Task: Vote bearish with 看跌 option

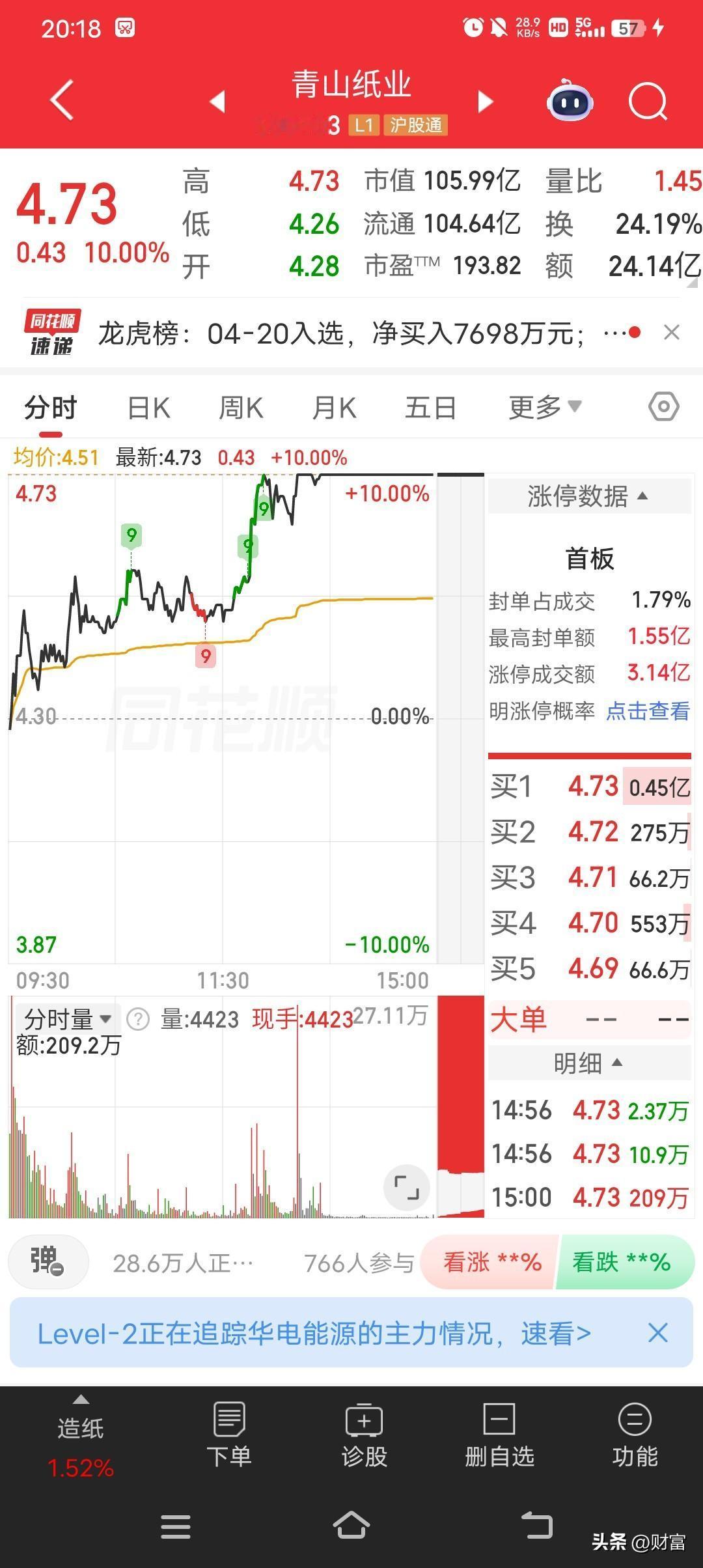Action: tap(623, 1261)
